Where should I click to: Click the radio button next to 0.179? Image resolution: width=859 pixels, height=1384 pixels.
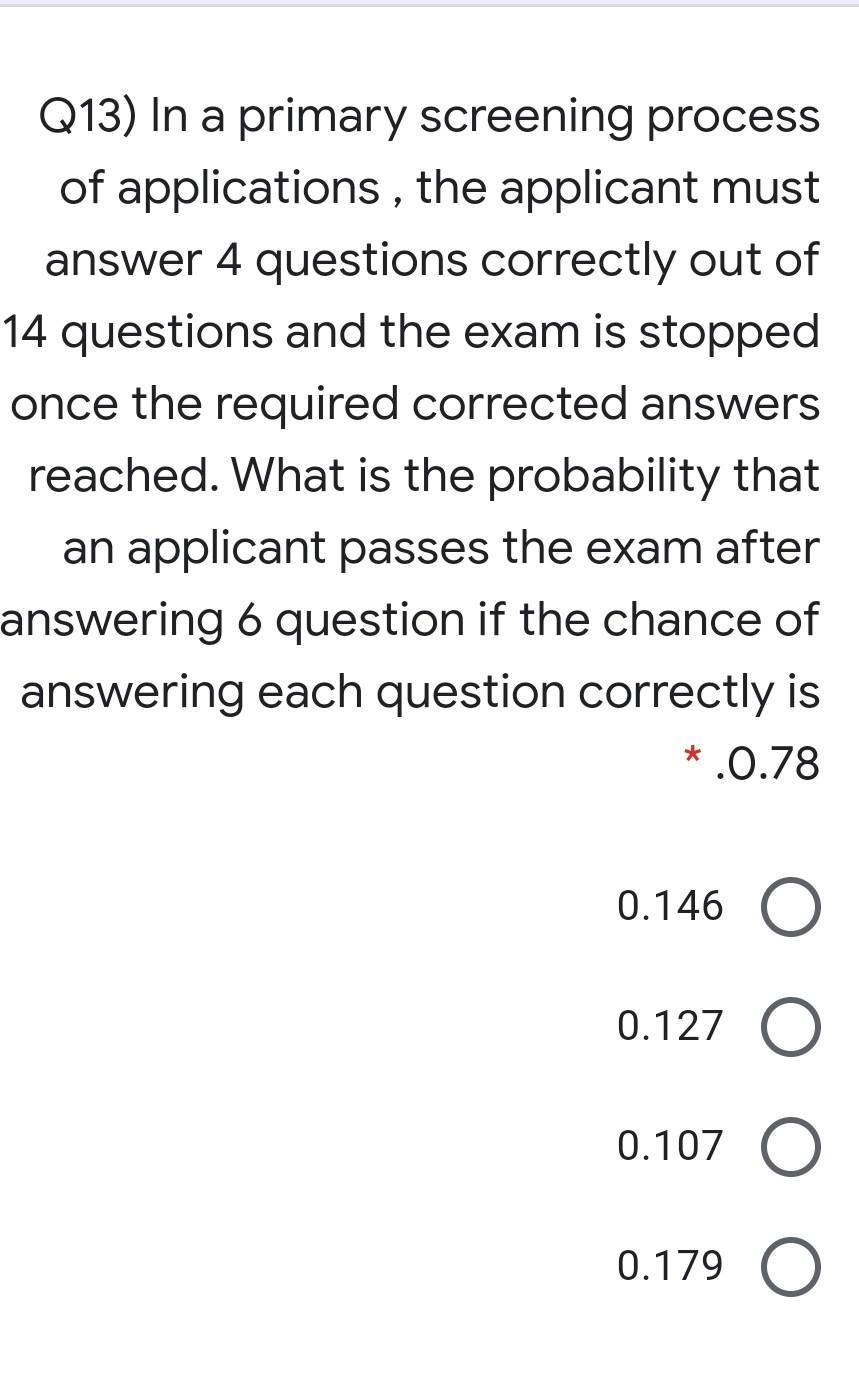coord(792,1266)
